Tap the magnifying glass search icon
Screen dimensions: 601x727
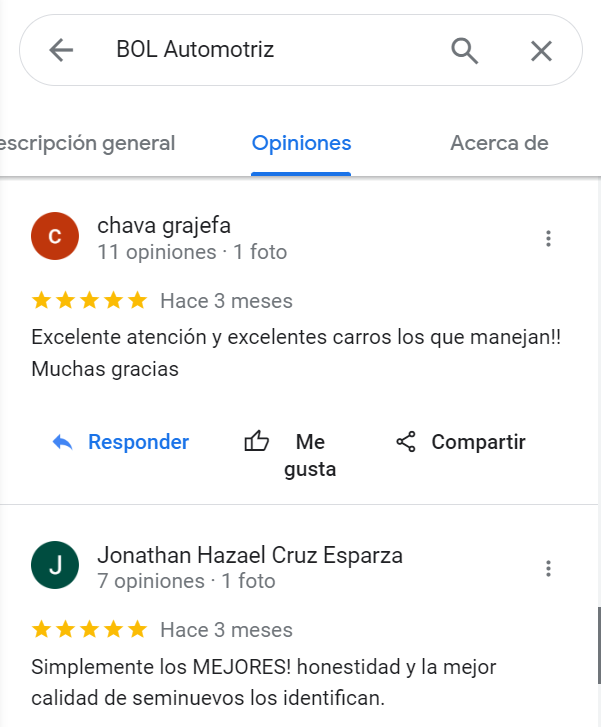[x=464, y=50]
